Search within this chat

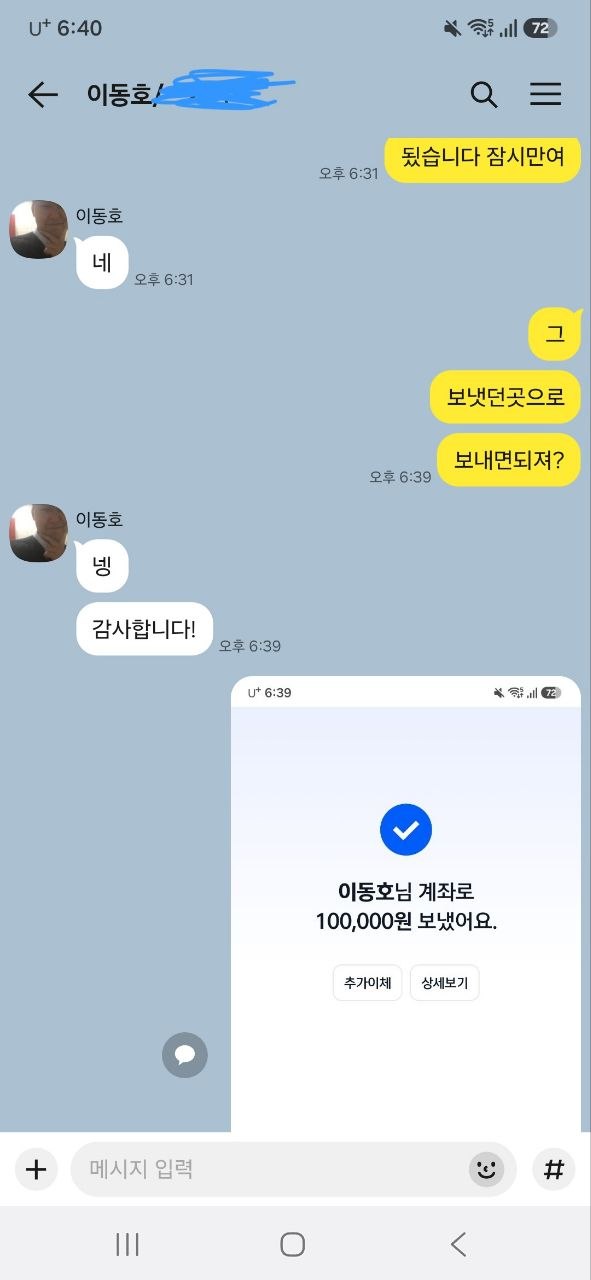[x=484, y=95]
